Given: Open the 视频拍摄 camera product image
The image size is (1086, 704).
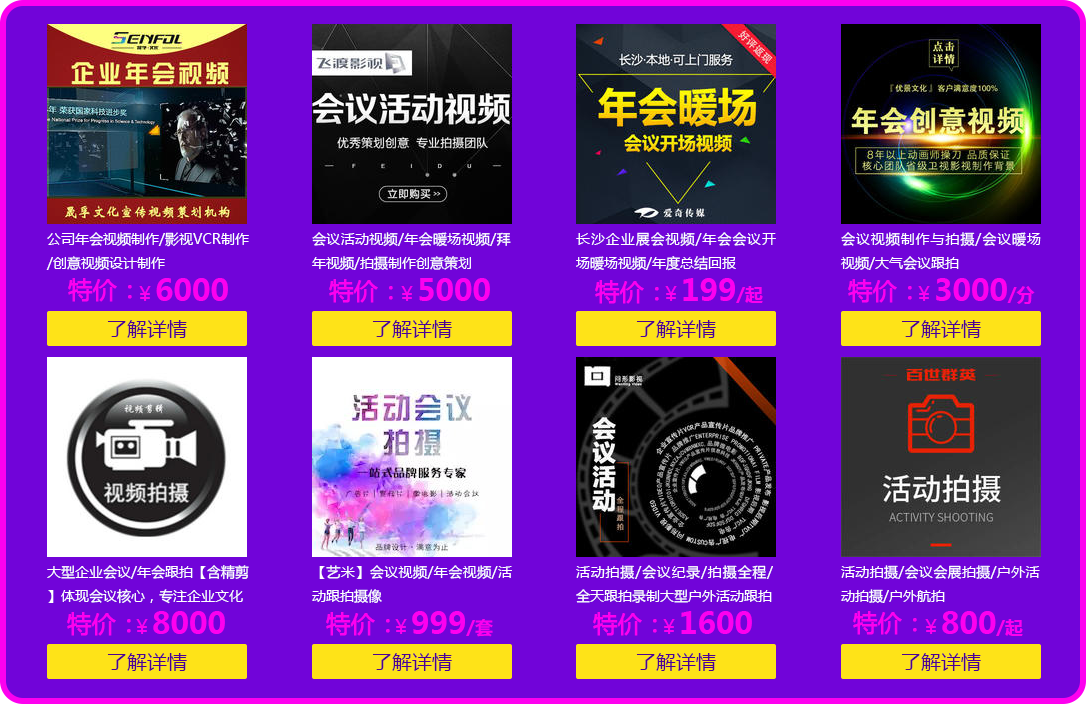Looking at the screenshot, I should pyautogui.click(x=147, y=457).
